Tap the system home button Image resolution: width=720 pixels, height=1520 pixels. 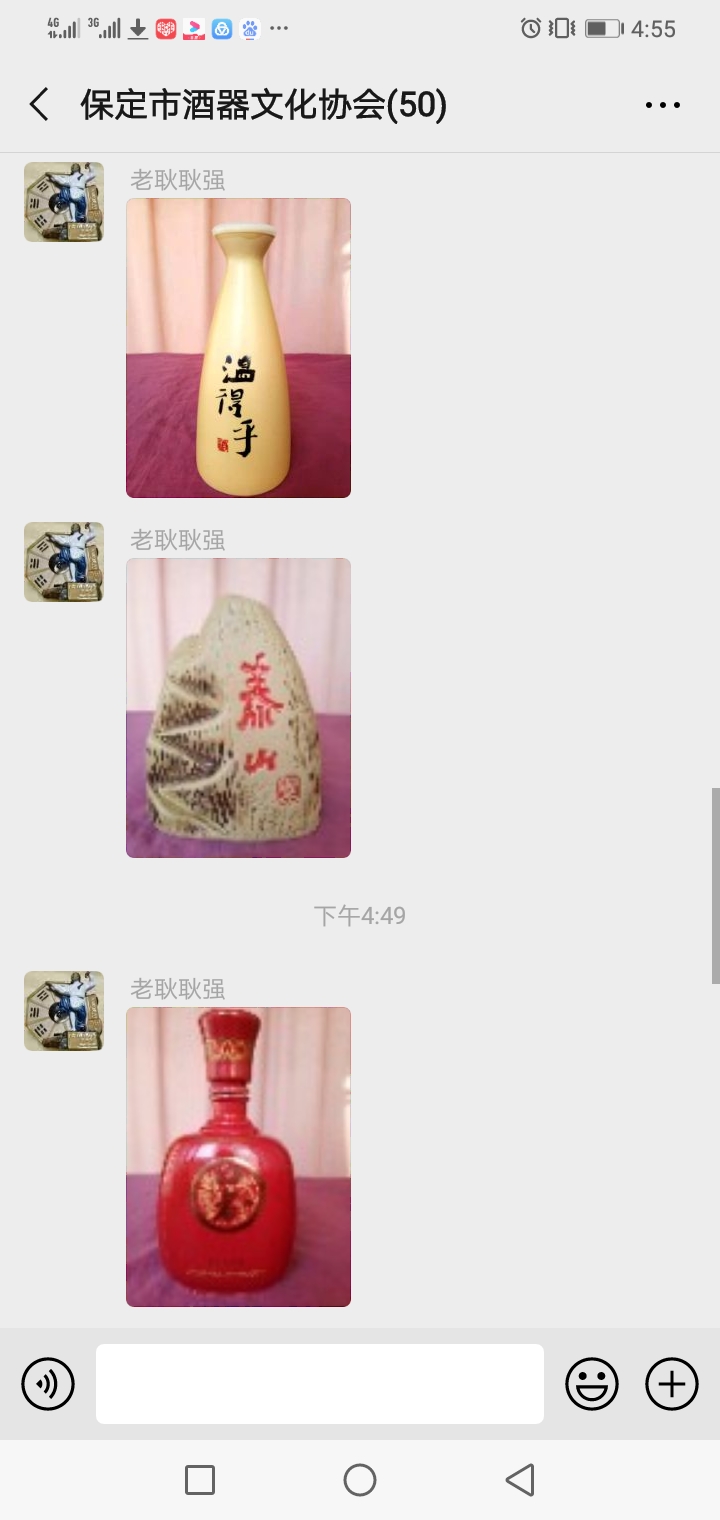[360, 1479]
